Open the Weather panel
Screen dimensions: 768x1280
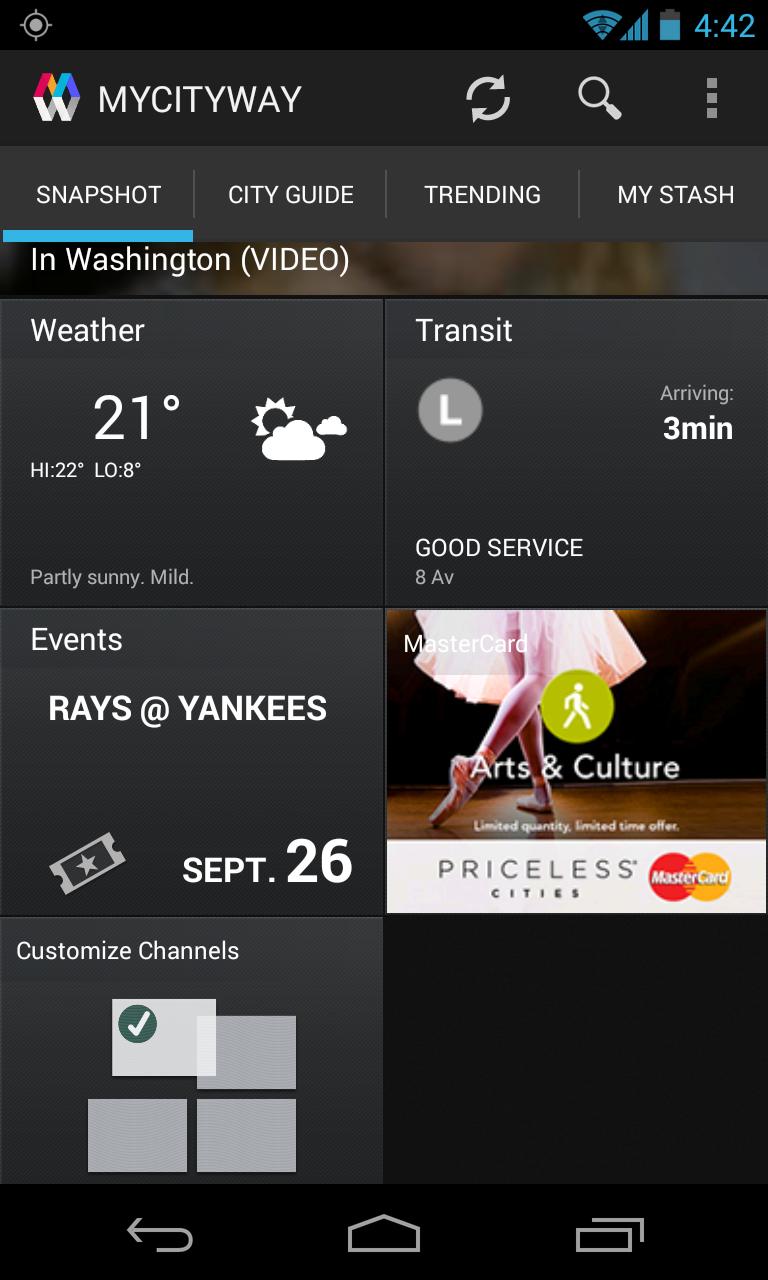[190, 450]
